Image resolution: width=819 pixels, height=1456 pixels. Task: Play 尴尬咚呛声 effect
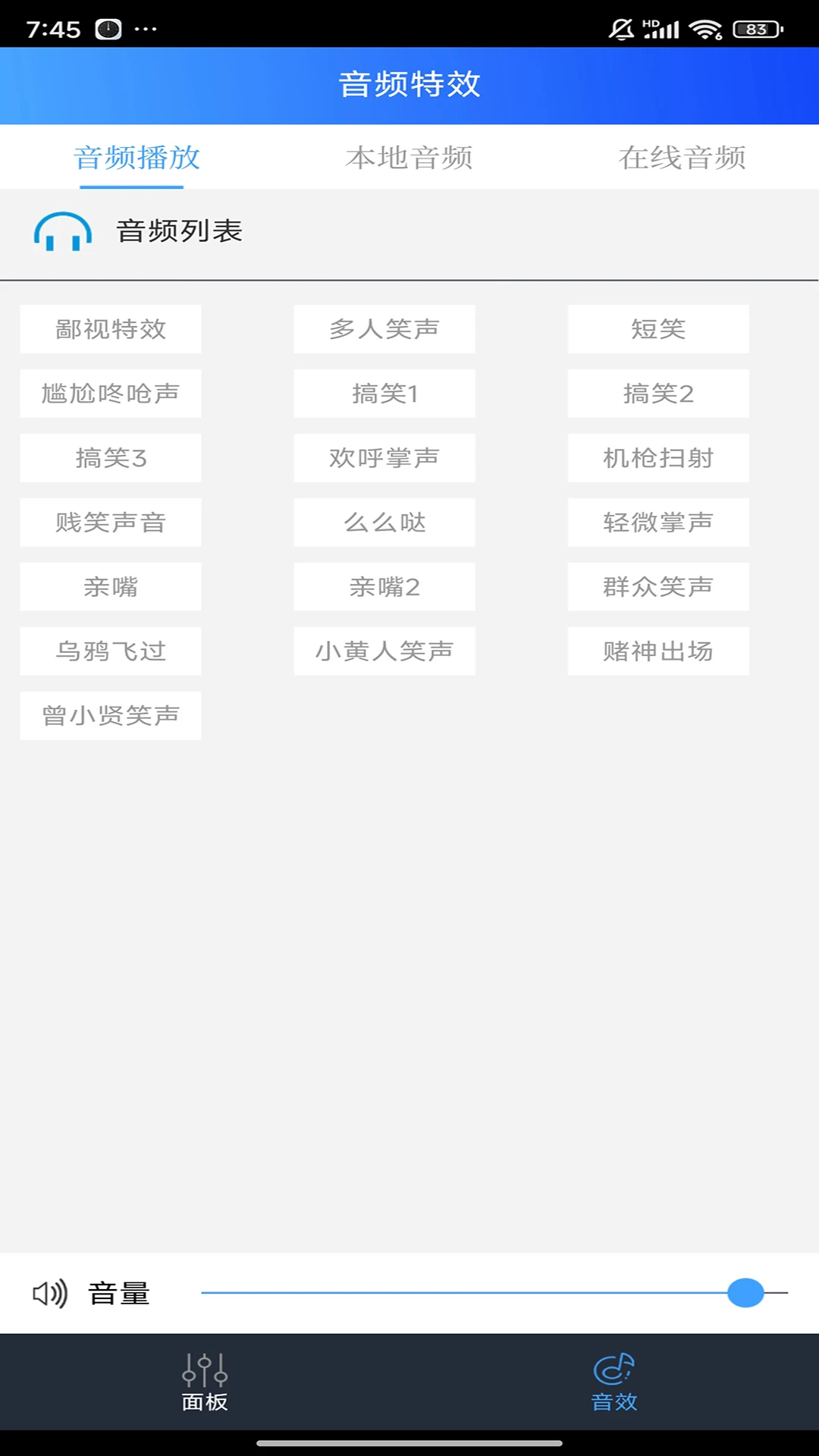coord(111,394)
